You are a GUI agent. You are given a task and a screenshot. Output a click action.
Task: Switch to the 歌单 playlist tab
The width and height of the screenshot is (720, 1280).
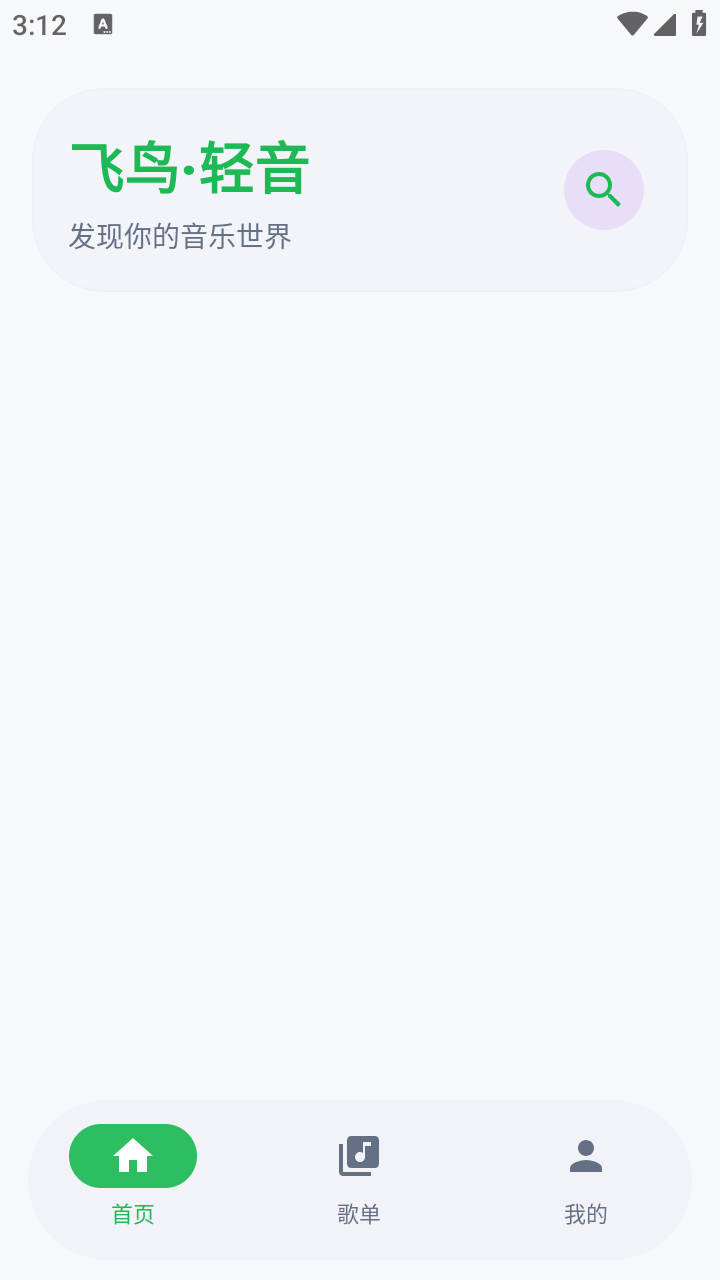click(359, 1179)
